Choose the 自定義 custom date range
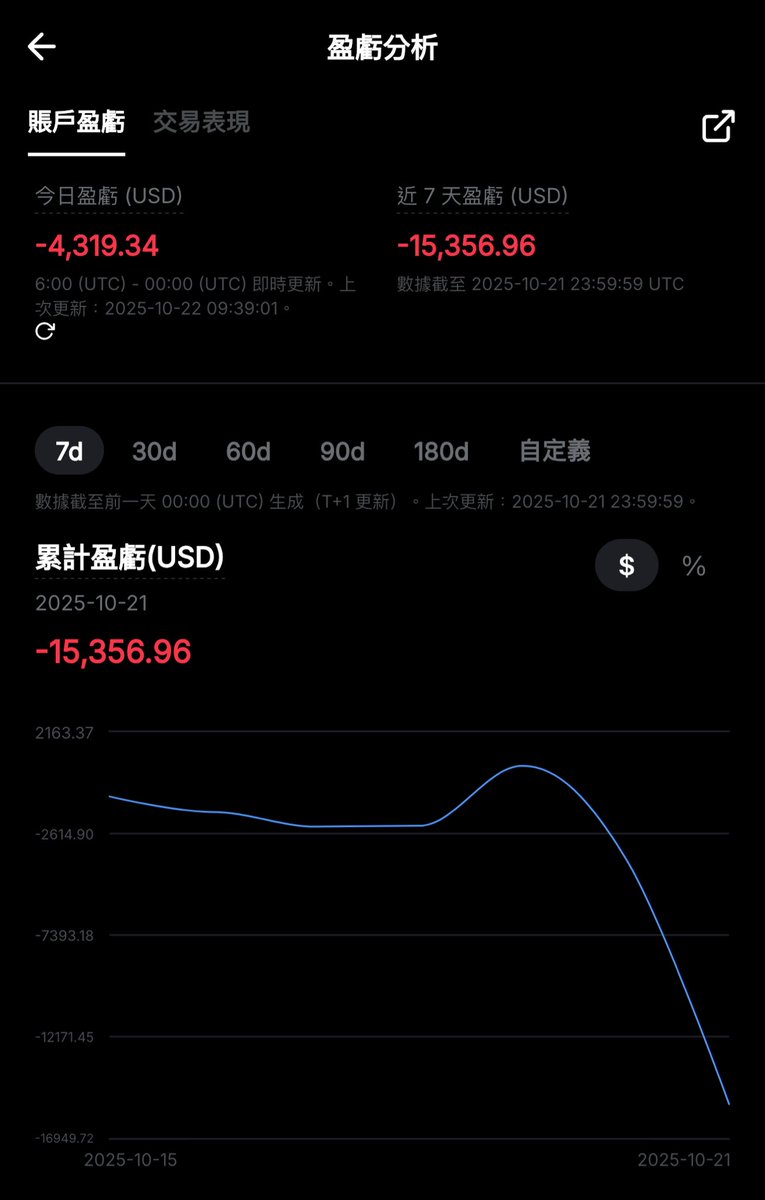 (x=555, y=451)
